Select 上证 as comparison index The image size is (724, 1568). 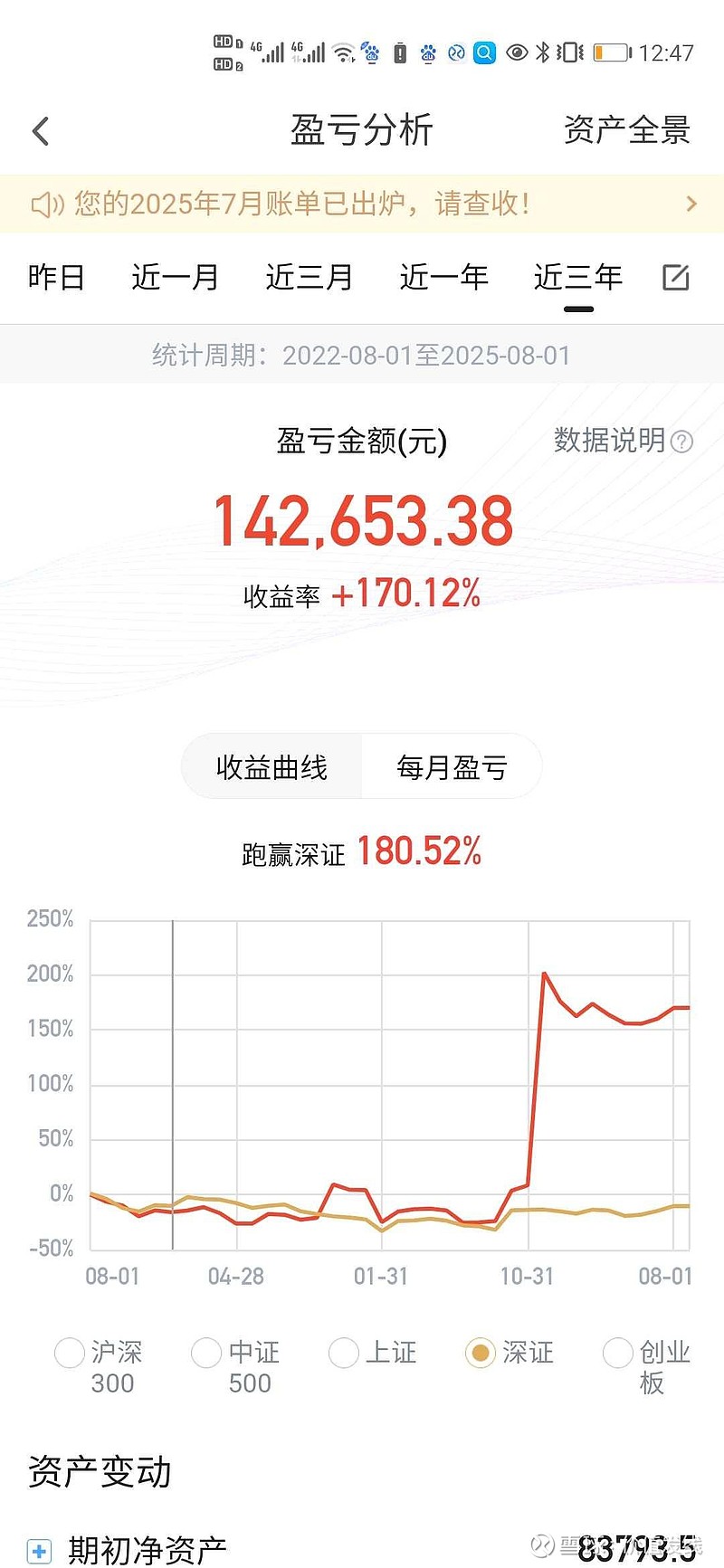[x=373, y=1353]
